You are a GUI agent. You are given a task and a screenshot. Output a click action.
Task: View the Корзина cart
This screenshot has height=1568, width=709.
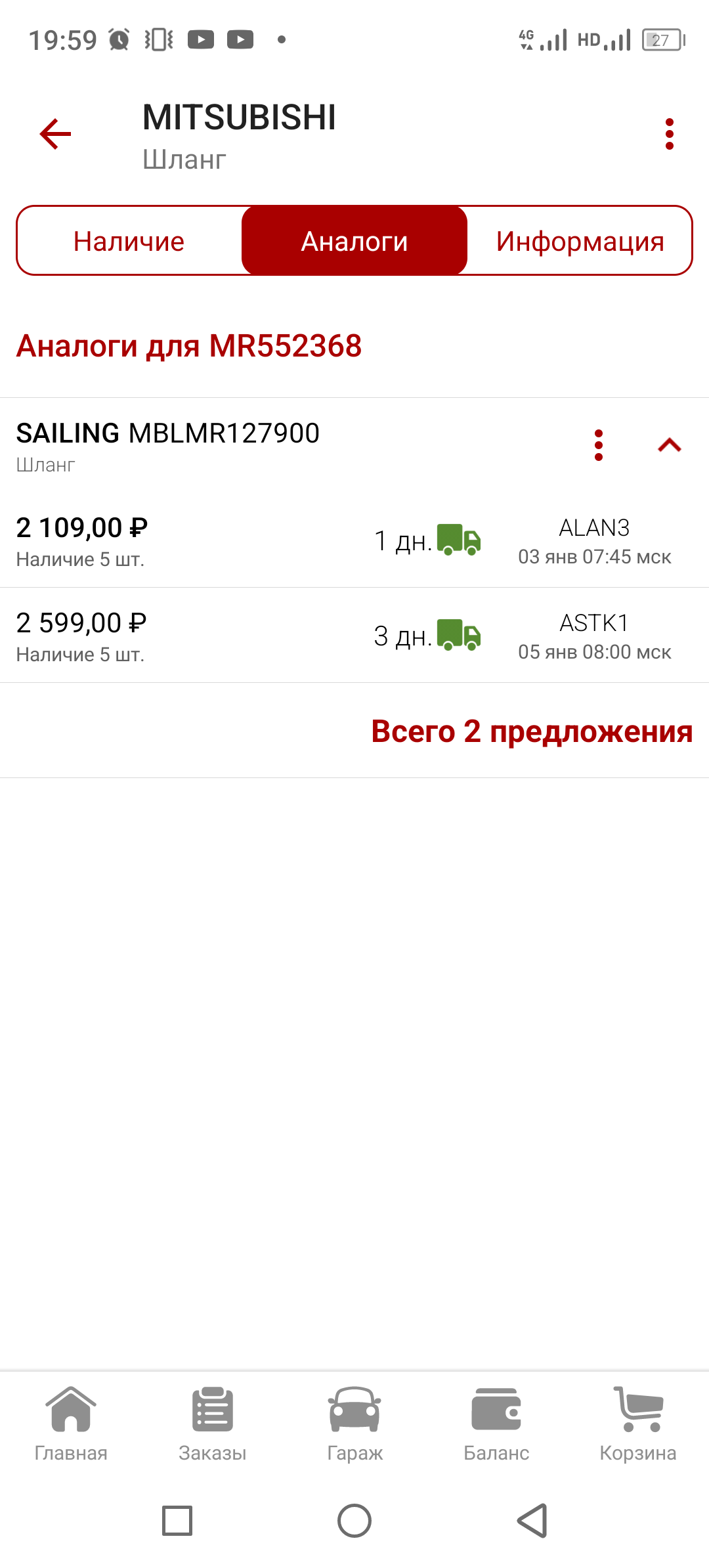coord(637,1423)
